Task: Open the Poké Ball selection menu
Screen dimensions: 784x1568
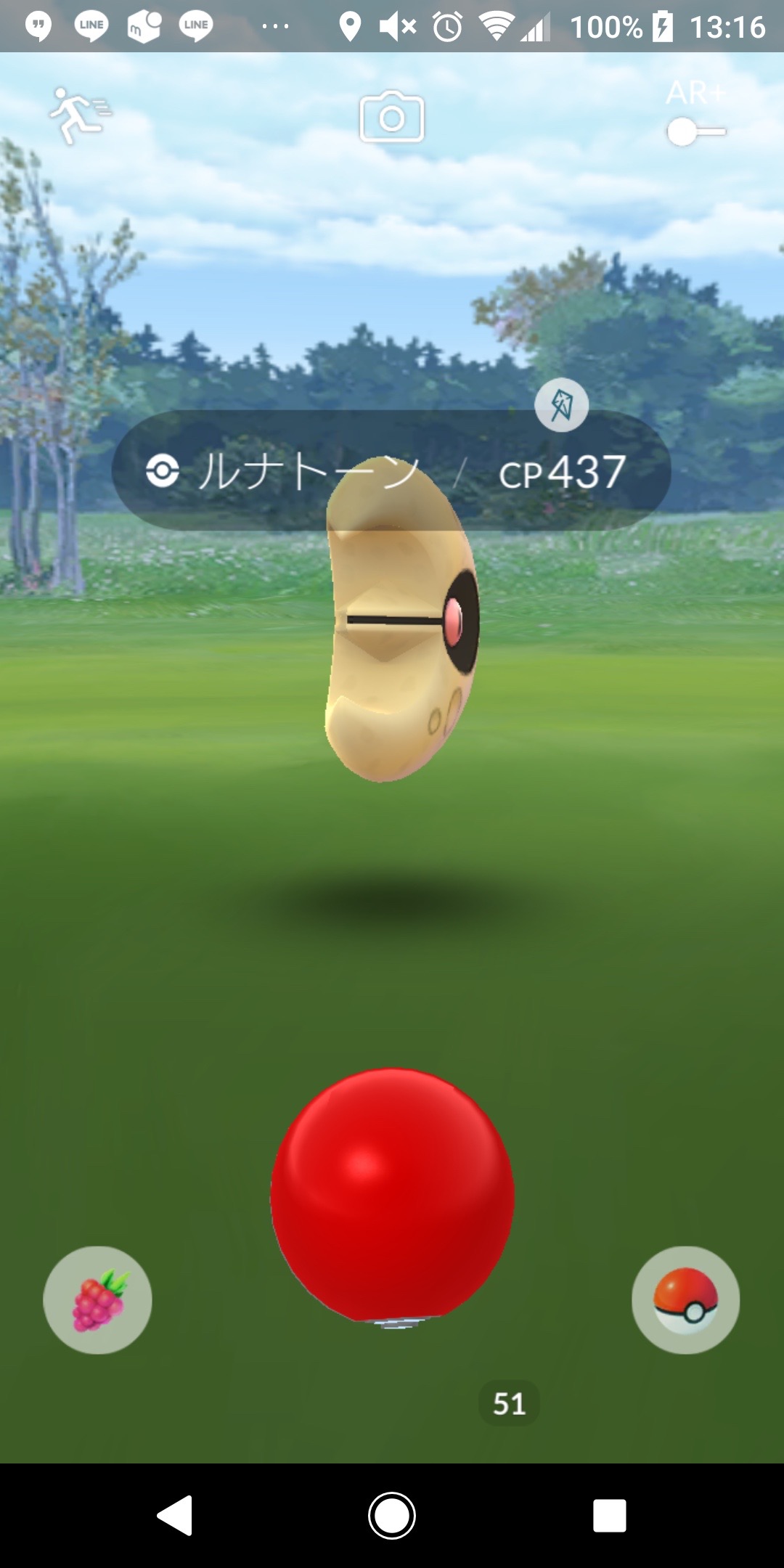Action: point(685,1300)
